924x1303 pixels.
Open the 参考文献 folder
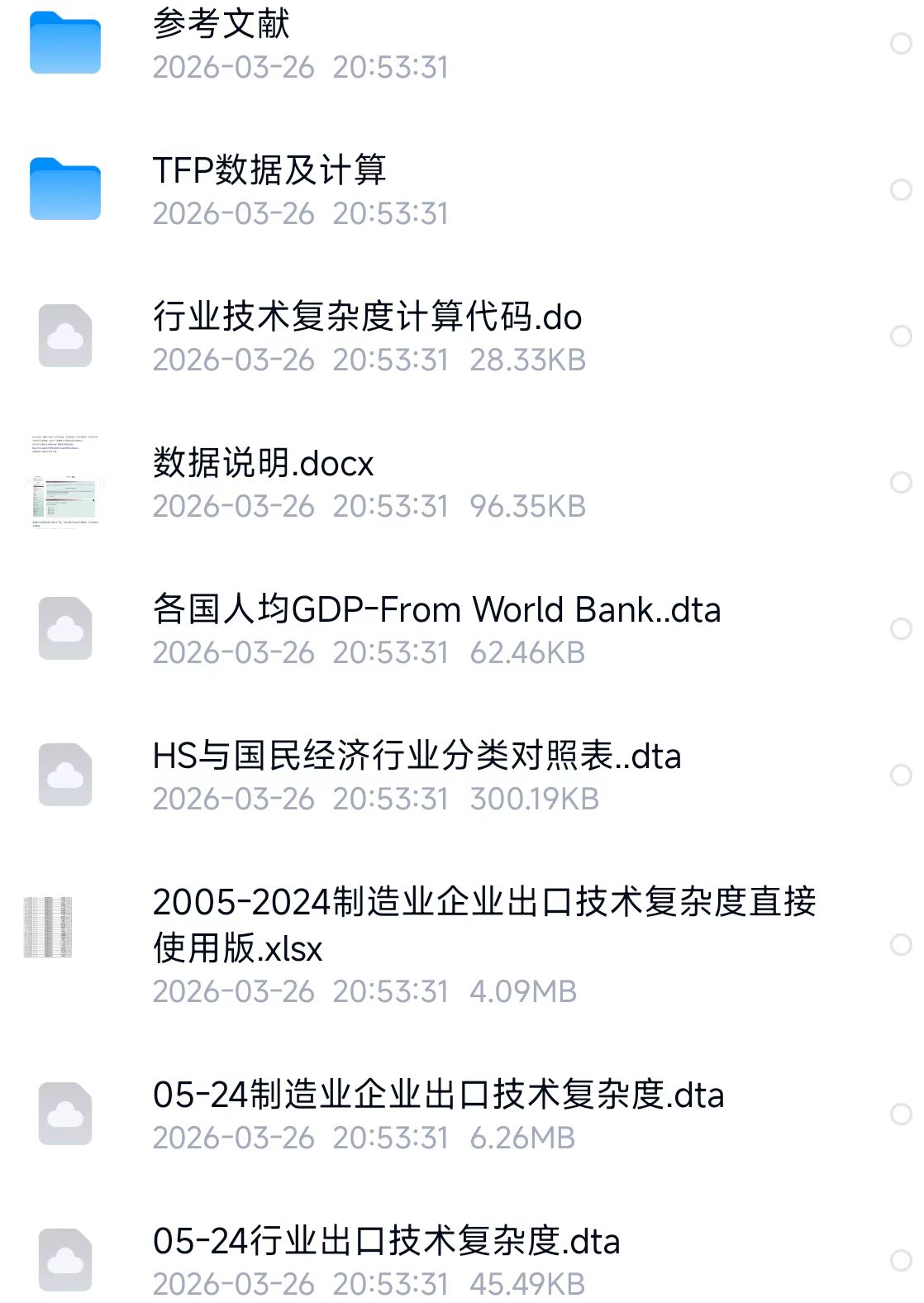tap(221, 25)
